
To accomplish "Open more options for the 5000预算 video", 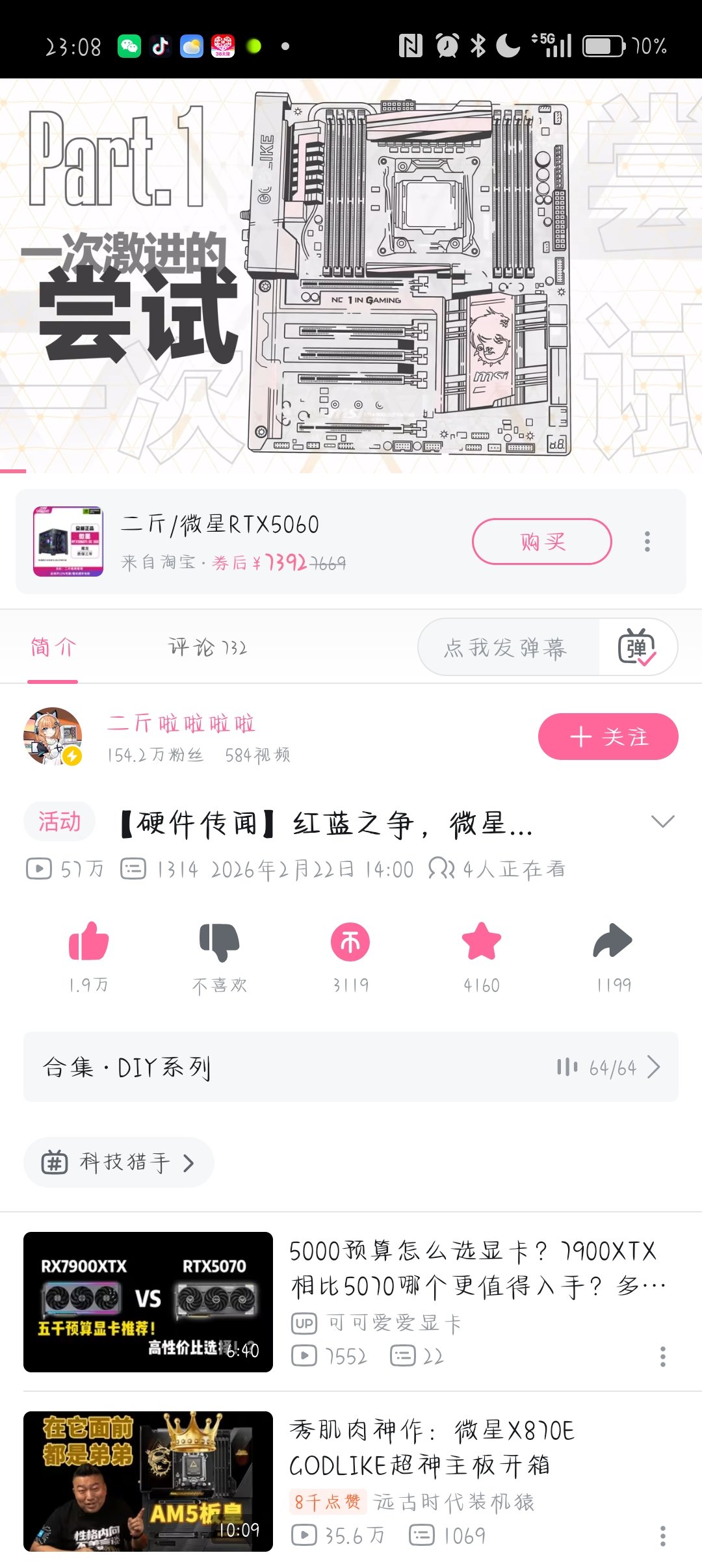I will tap(662, 1357).
